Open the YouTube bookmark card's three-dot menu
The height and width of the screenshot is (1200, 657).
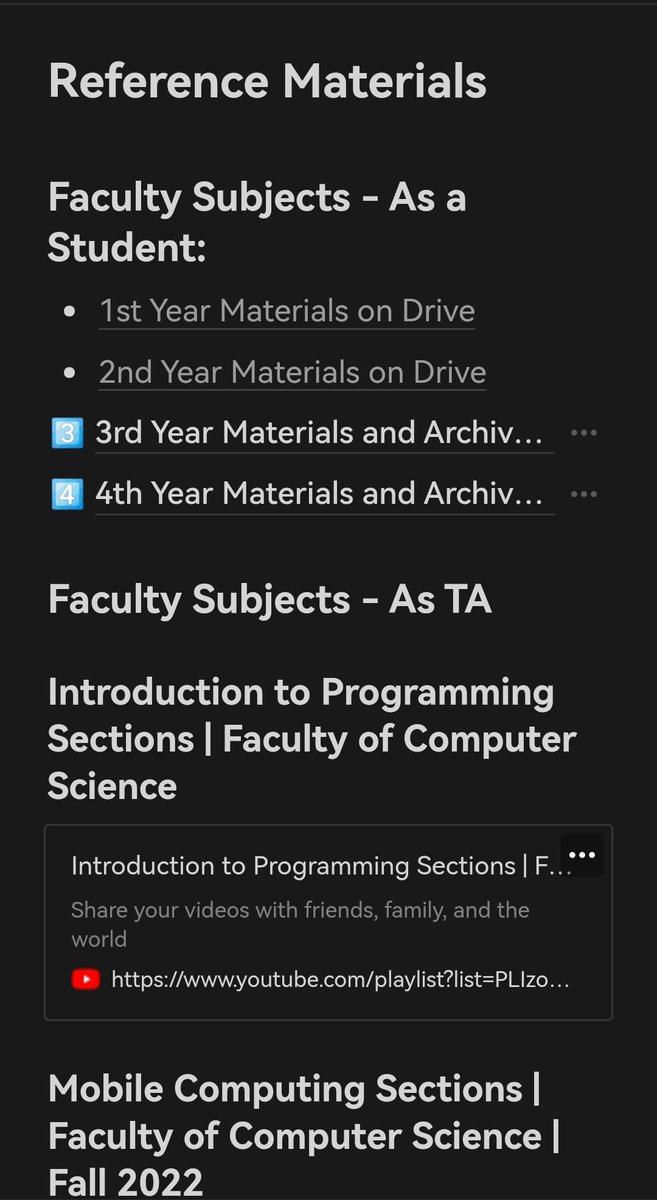(x=582, y=856)
